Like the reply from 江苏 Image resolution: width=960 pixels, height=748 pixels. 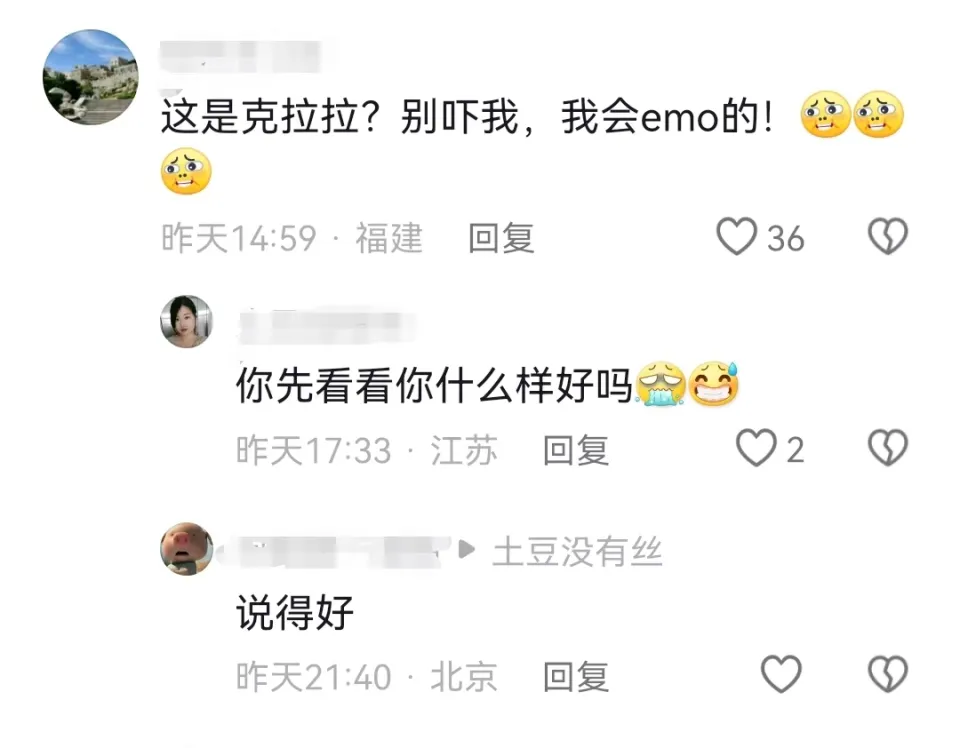click(756, 449)
